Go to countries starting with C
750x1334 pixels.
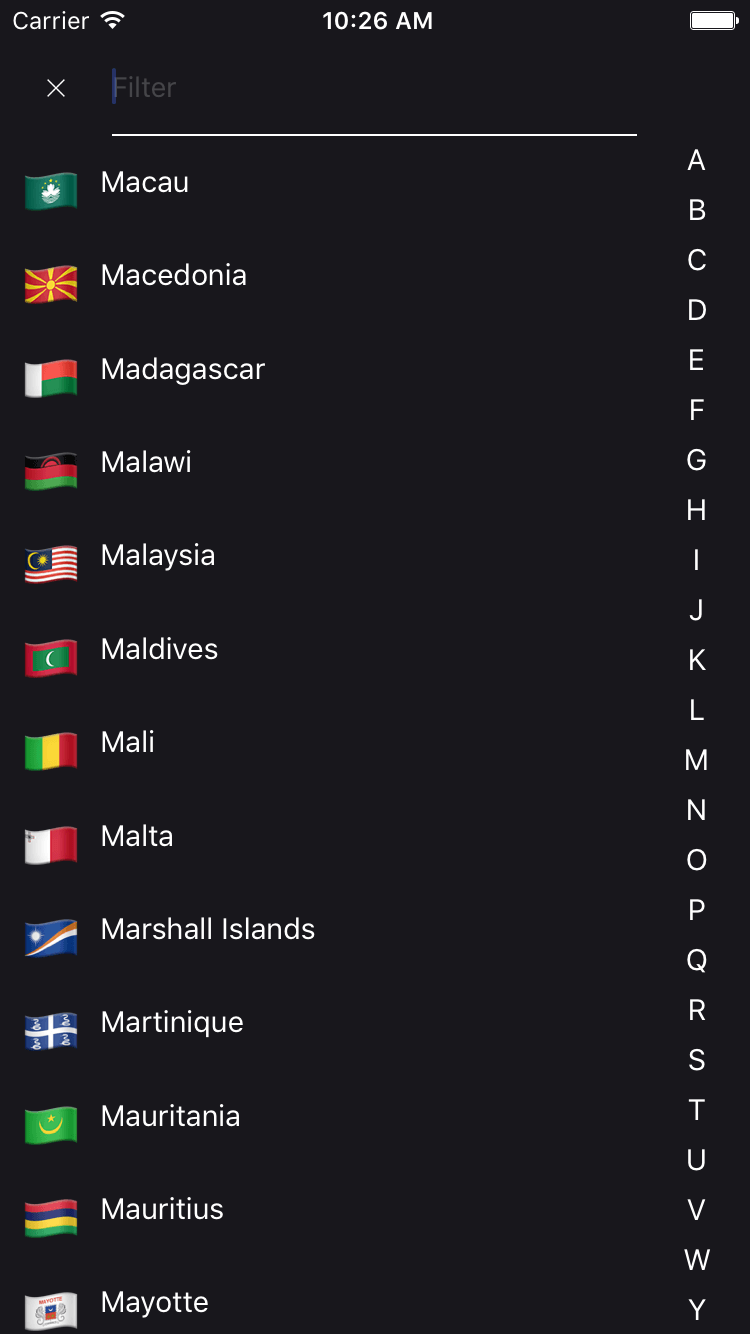697,260
